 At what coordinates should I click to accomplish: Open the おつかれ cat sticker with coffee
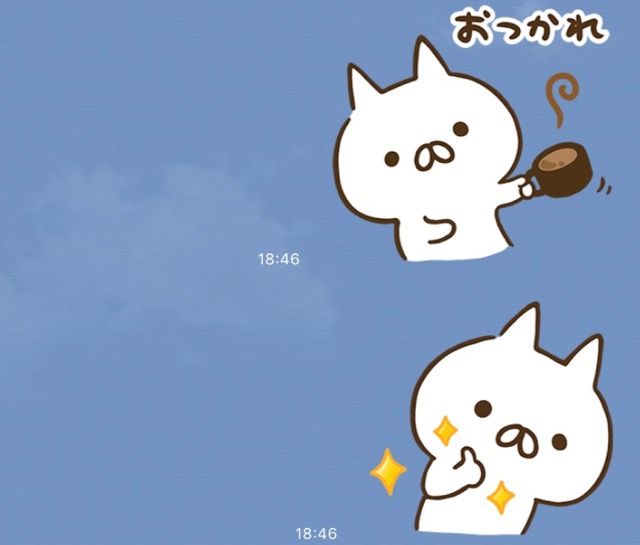[x=470, y=150]
